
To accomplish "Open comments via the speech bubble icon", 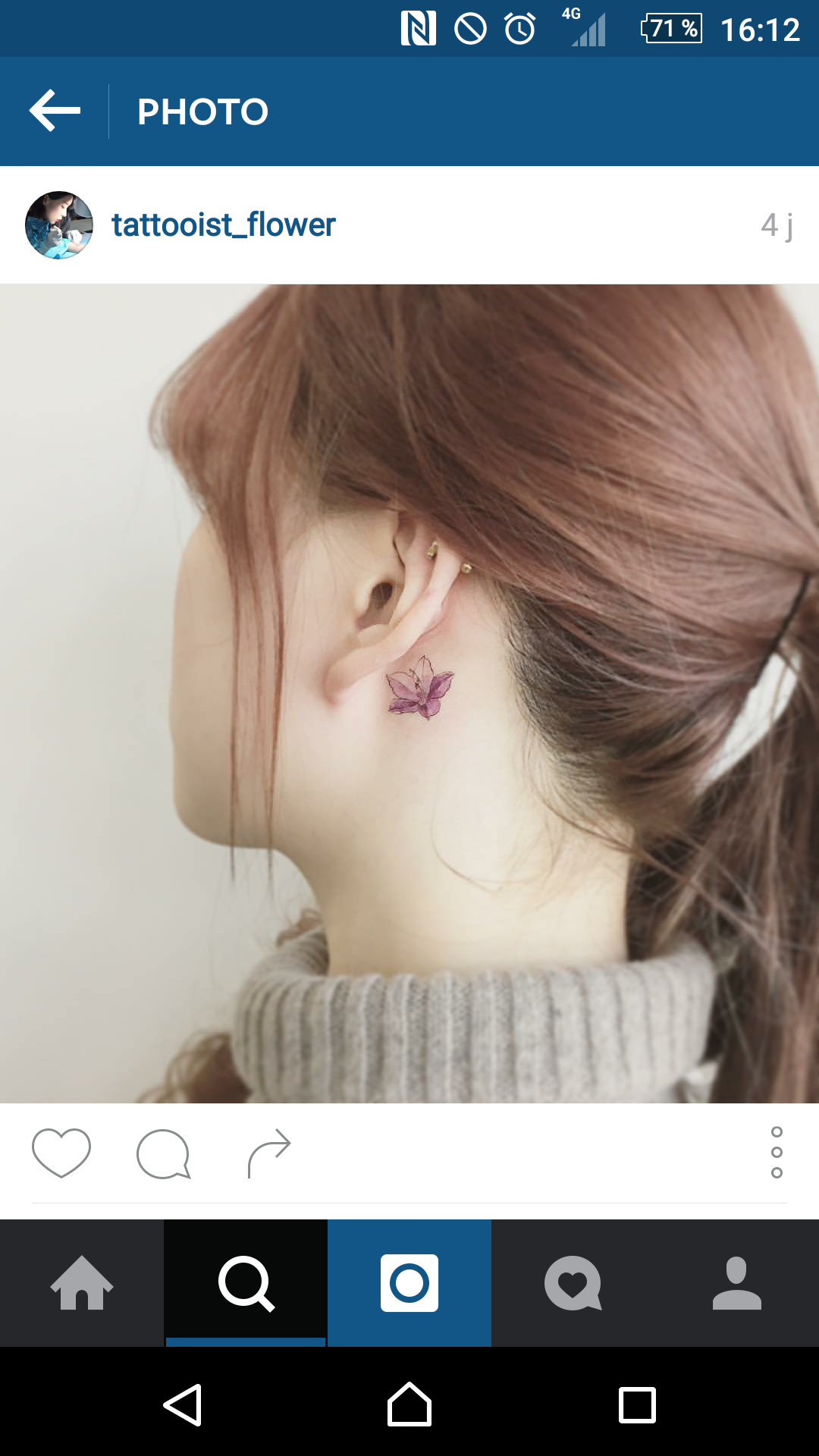I will [164, 1153].
